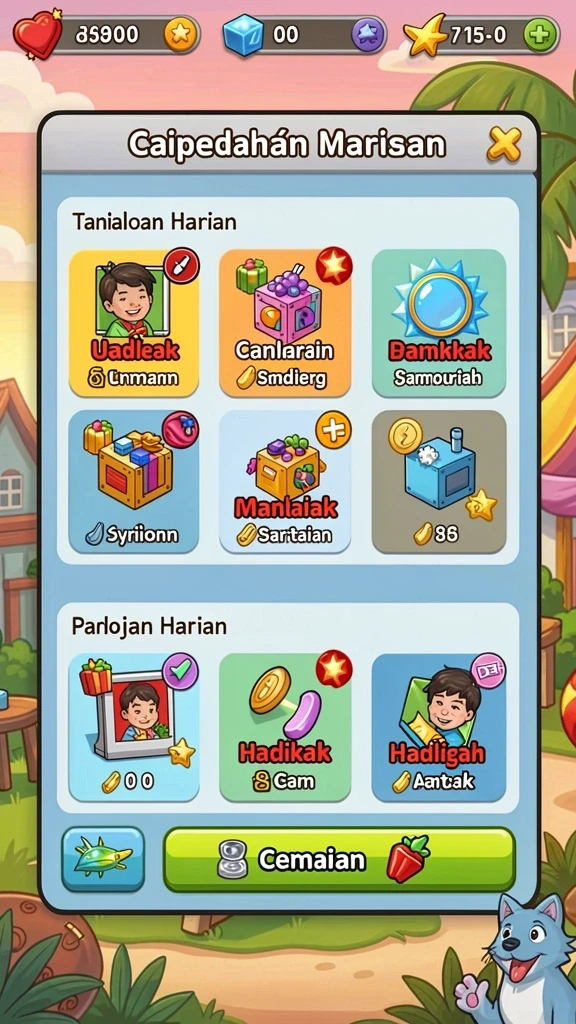576x1024 pixels.
Task: Choose the Manlaiak Sartaian card
Action: click(x=285, y=481)
